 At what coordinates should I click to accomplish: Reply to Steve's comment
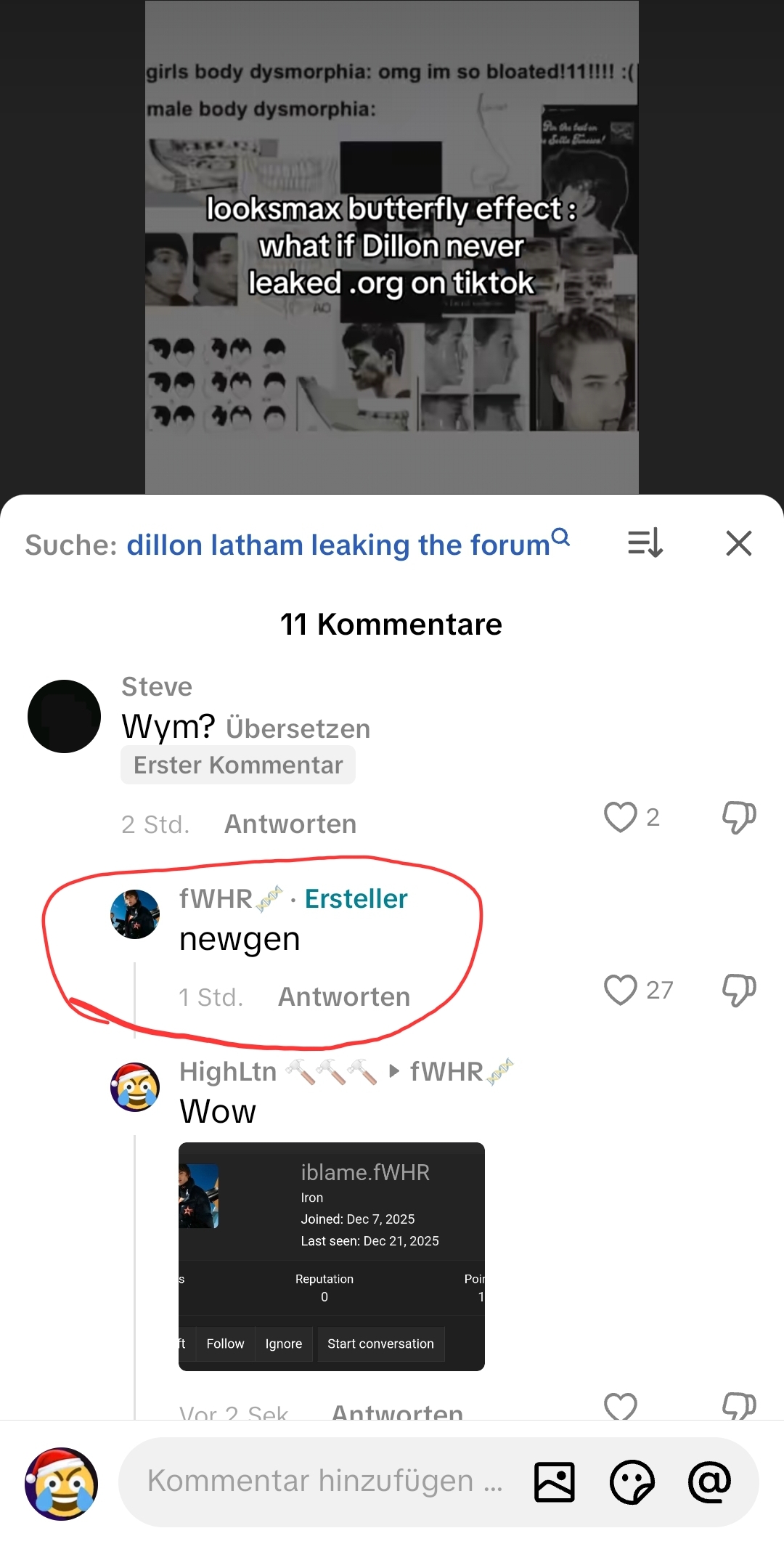290,824
